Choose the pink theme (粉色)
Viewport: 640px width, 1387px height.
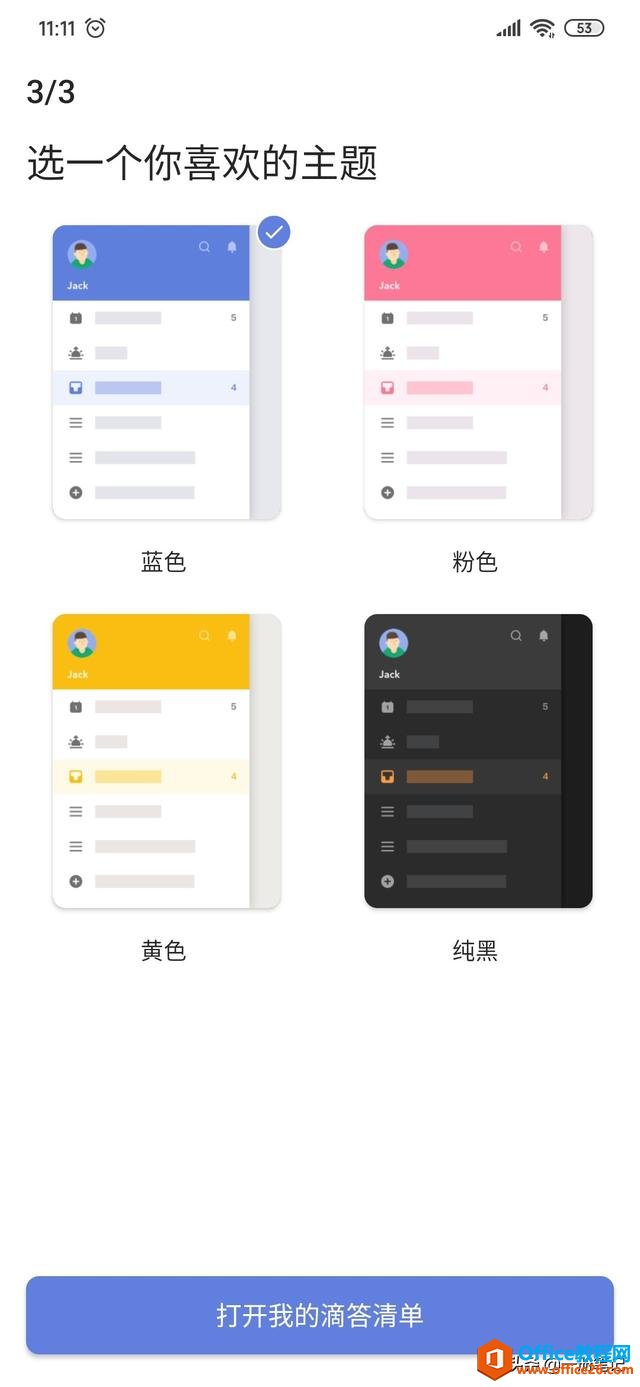pos(478,372)
